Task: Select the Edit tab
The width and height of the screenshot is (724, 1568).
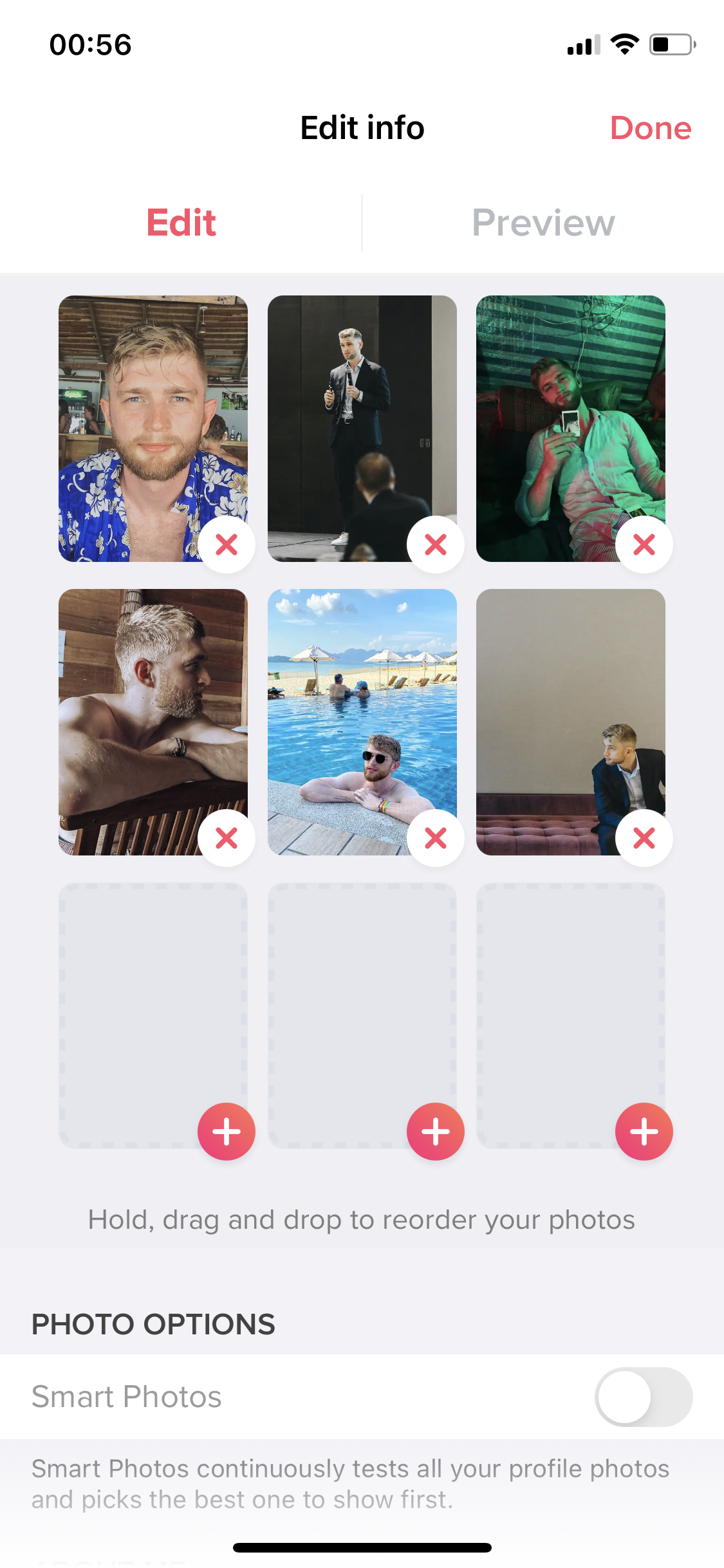Action: click(181, 223)
